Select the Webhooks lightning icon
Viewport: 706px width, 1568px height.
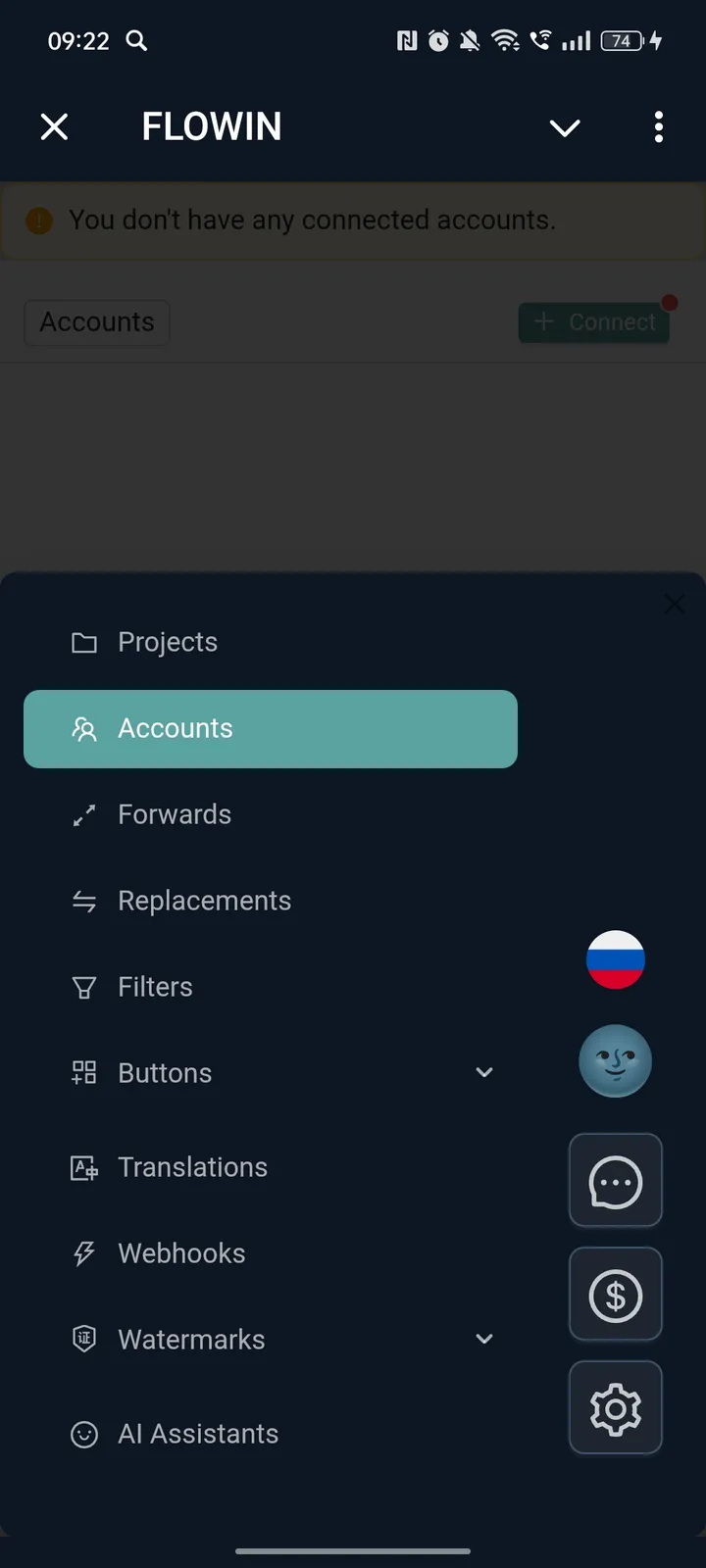click(84, 1253)
